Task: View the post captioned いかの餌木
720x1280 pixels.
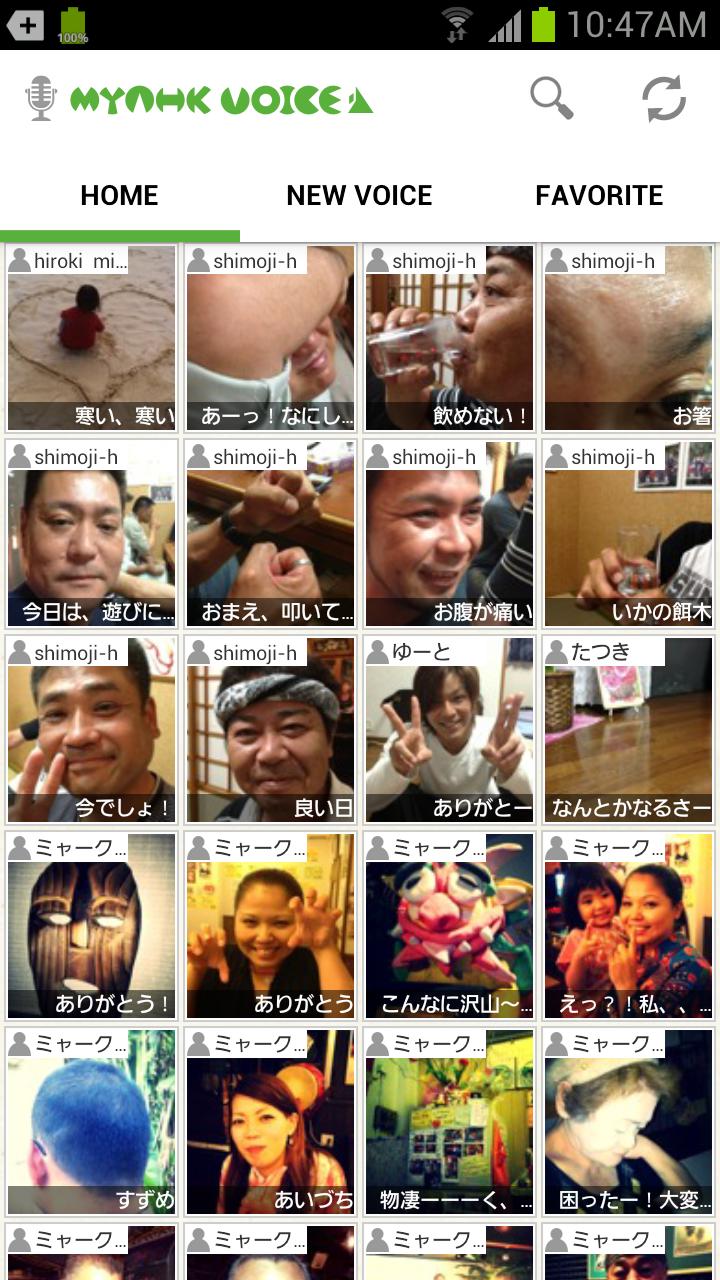Action: coord(629,535)
